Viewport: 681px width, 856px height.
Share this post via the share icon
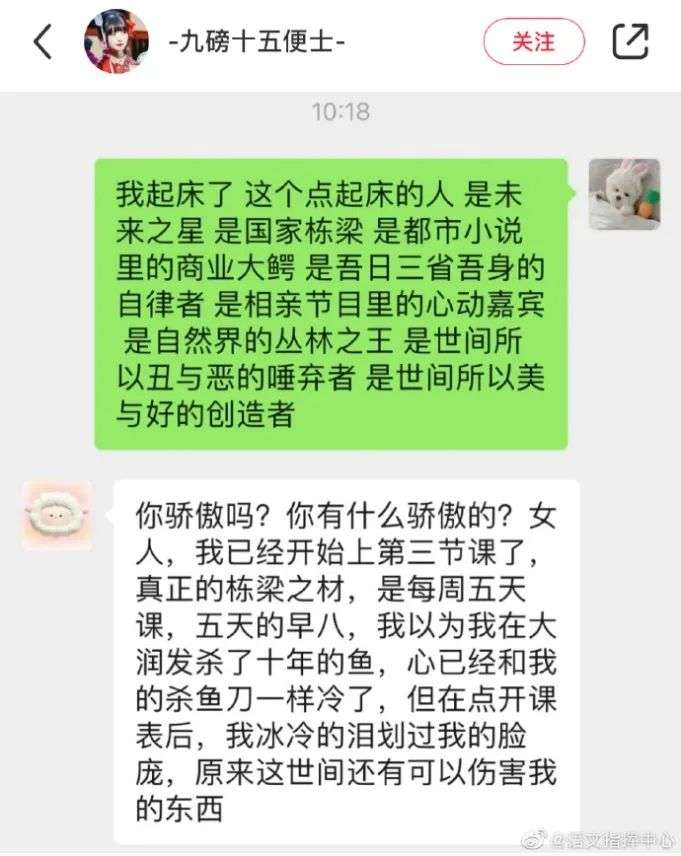(630, 42)
